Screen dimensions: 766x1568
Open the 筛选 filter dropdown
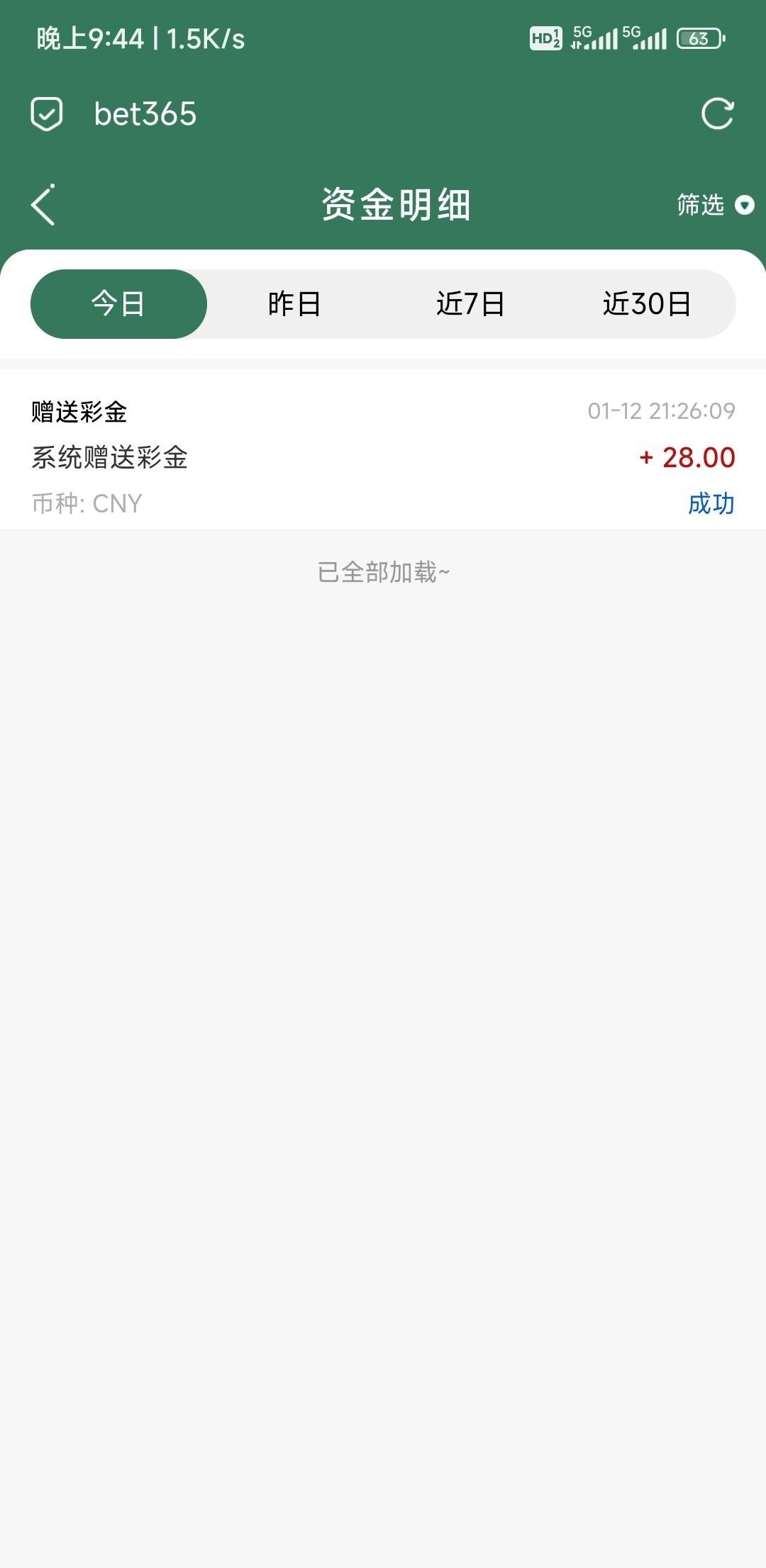(x=714, y=206)
